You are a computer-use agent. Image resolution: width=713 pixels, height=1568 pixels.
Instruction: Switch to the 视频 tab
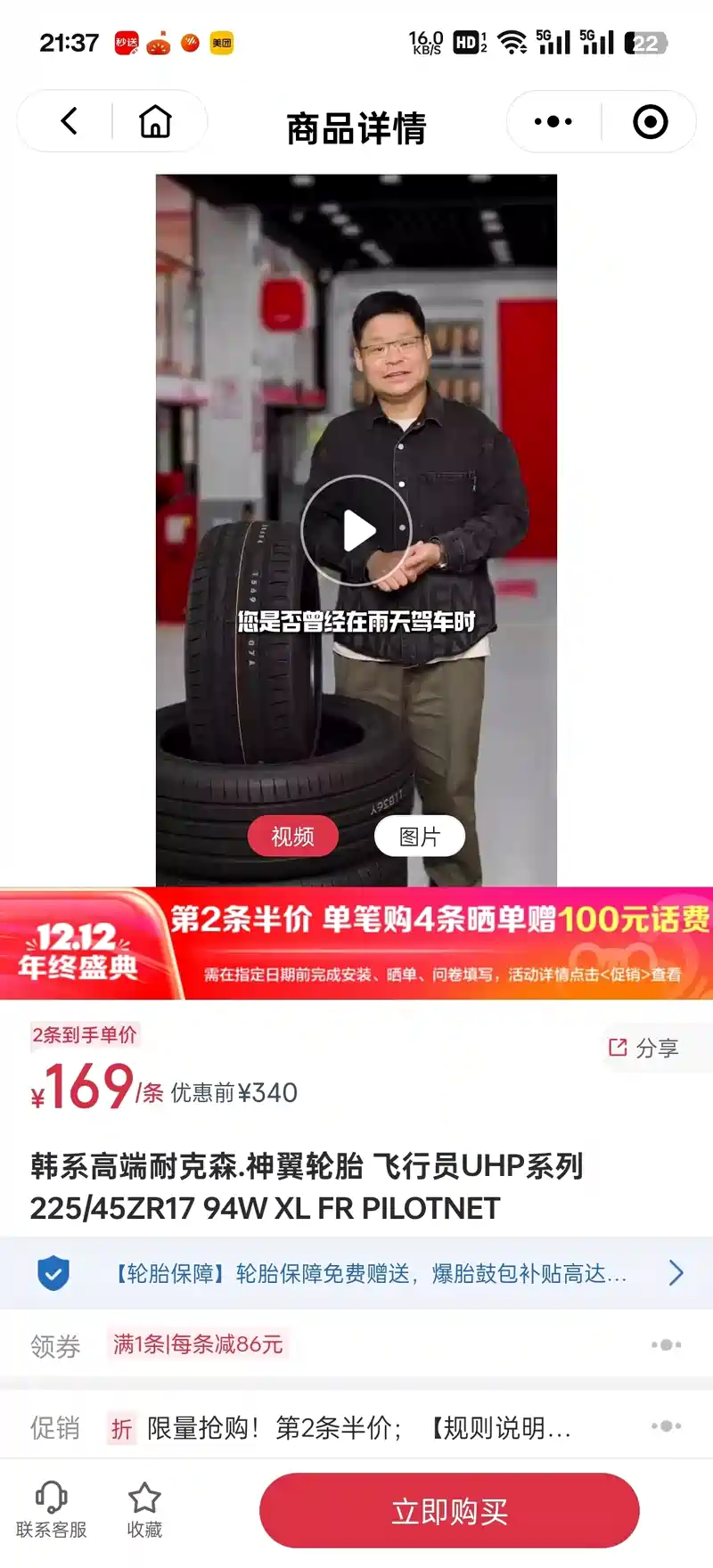coord(292,837)
